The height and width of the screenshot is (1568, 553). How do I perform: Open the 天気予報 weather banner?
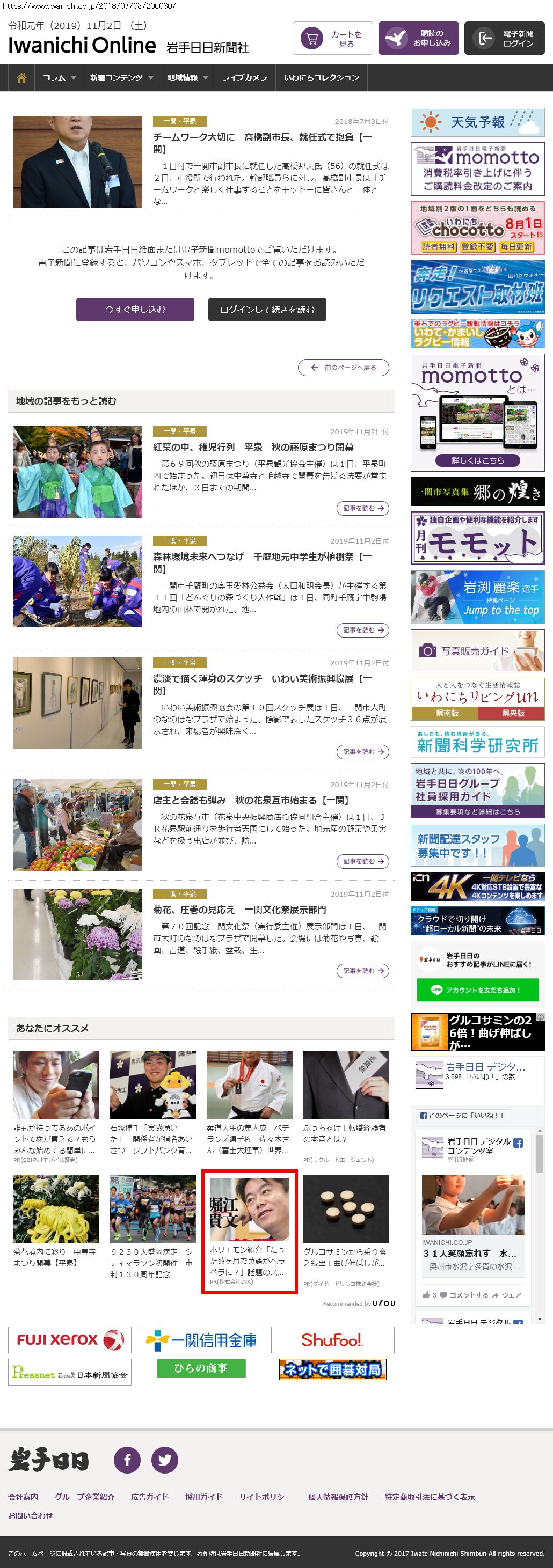pyautogui.click(x=477, y=122)
